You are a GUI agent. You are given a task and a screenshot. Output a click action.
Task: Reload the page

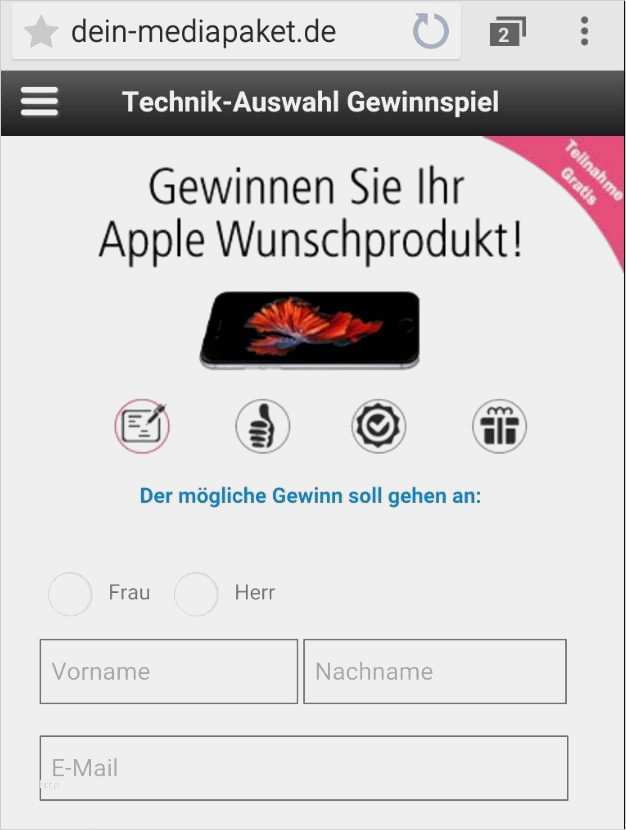click(x=431, y=32)
